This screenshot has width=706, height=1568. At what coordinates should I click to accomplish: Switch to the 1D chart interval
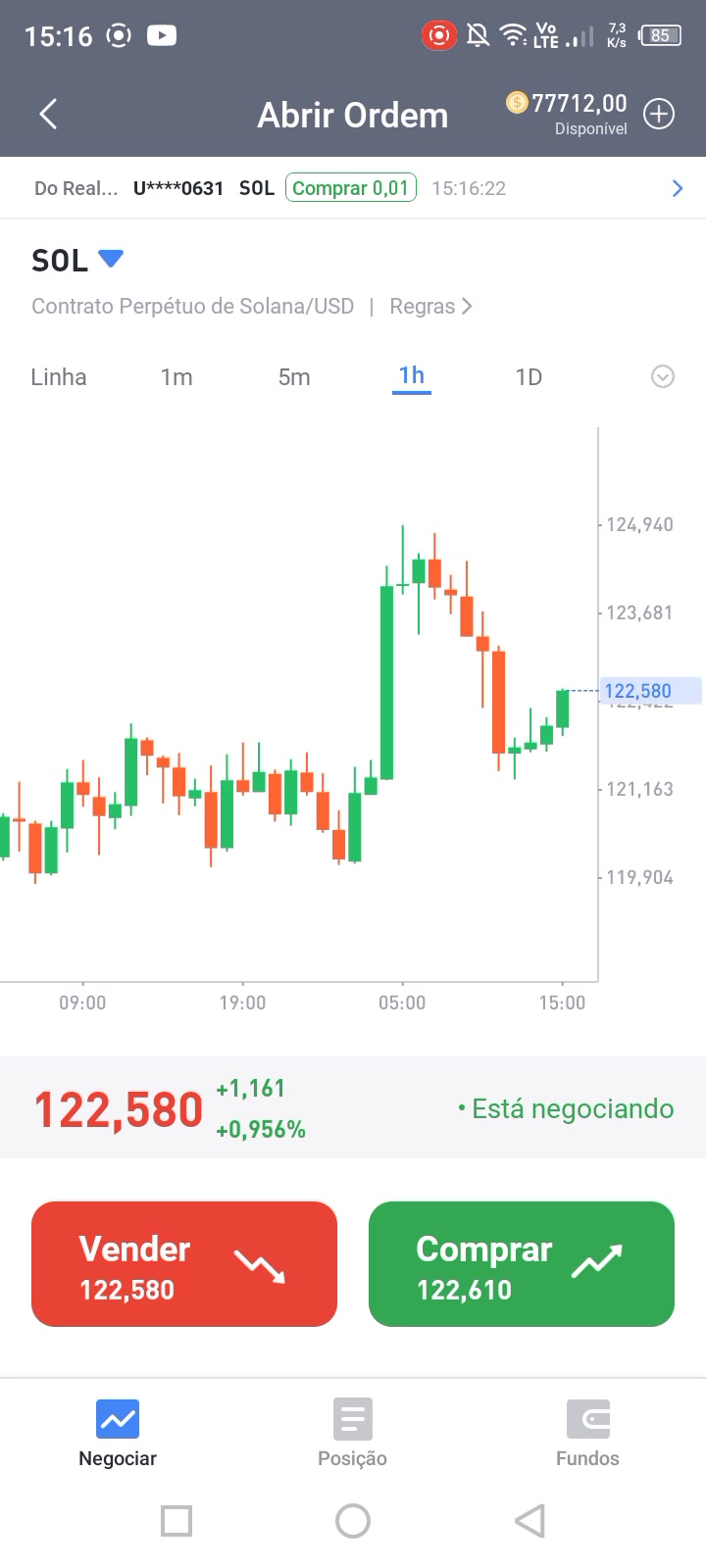529,377
